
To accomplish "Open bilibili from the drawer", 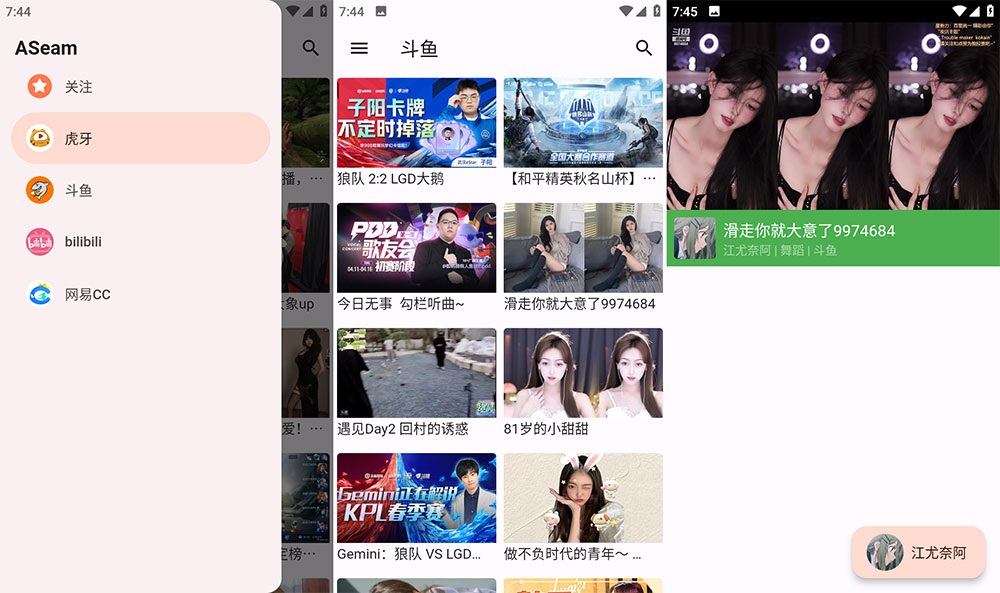I will [x=140, y=242].
